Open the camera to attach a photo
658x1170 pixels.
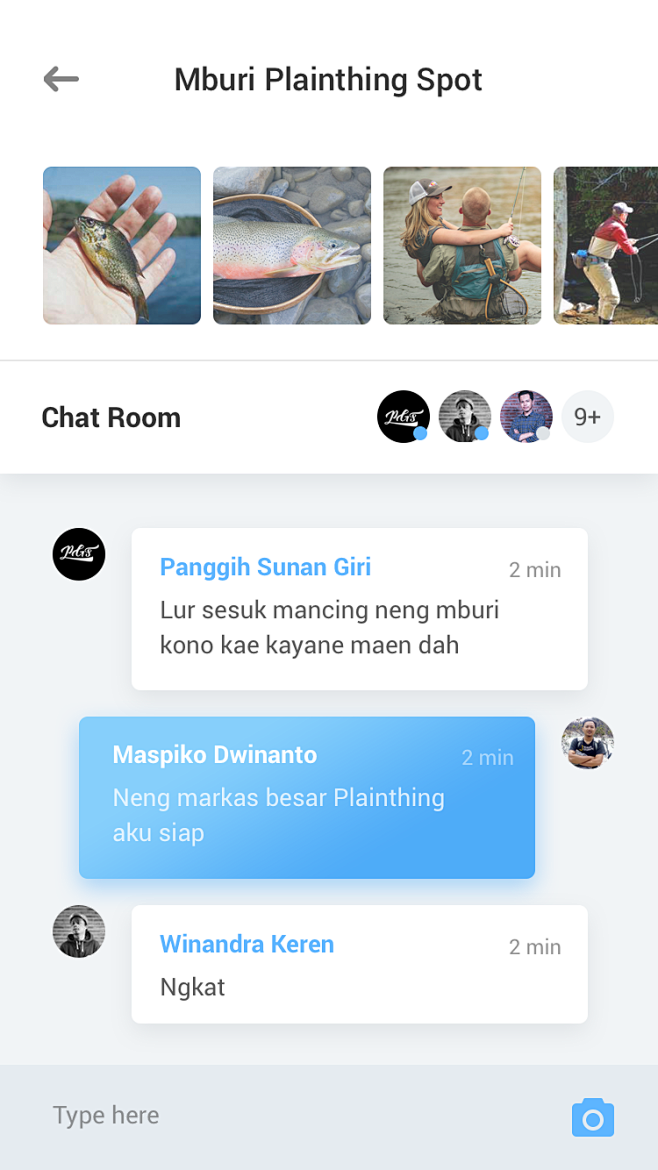tap(593, 1118)
